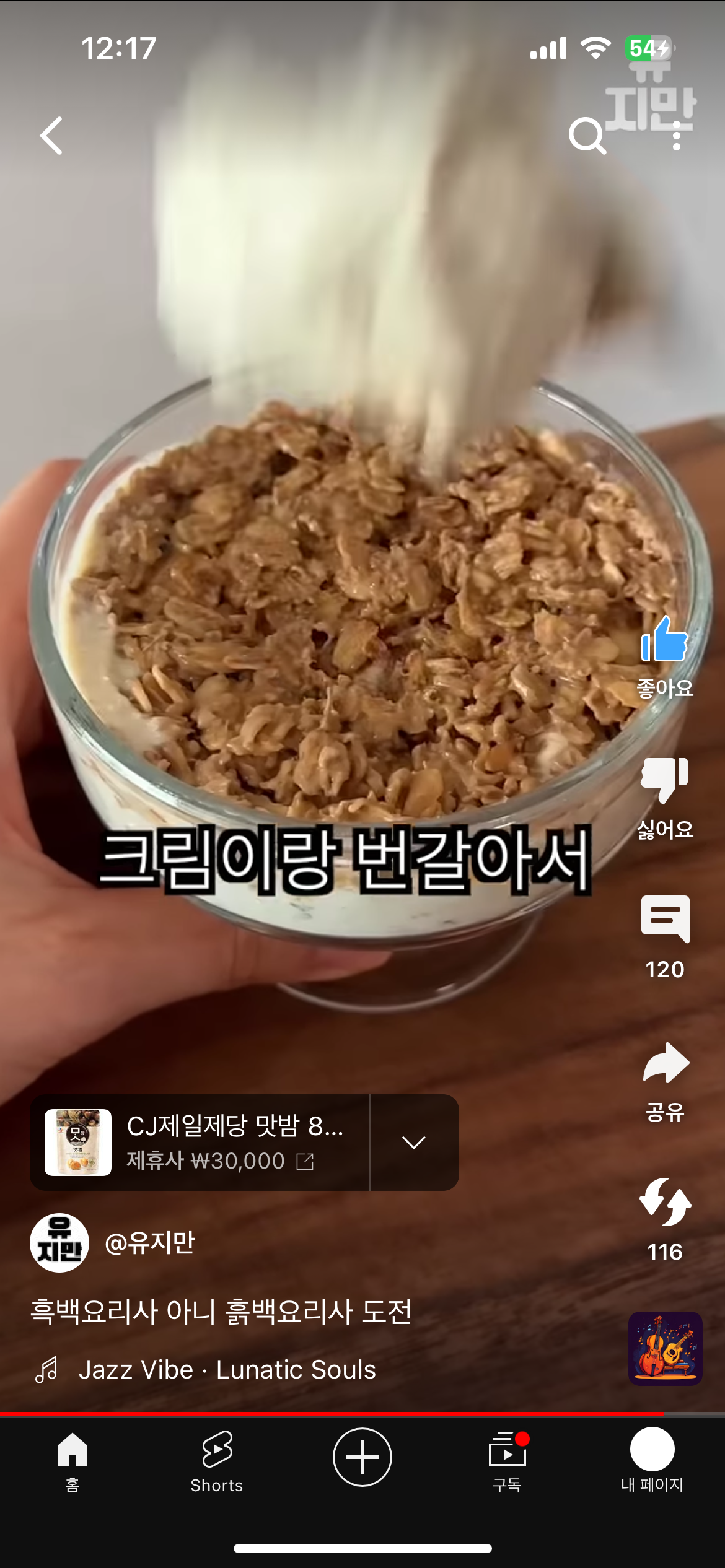Viewport: 725px width, 1568px height.
Task: Open the three-dot overflow menu
Action: 676,136
